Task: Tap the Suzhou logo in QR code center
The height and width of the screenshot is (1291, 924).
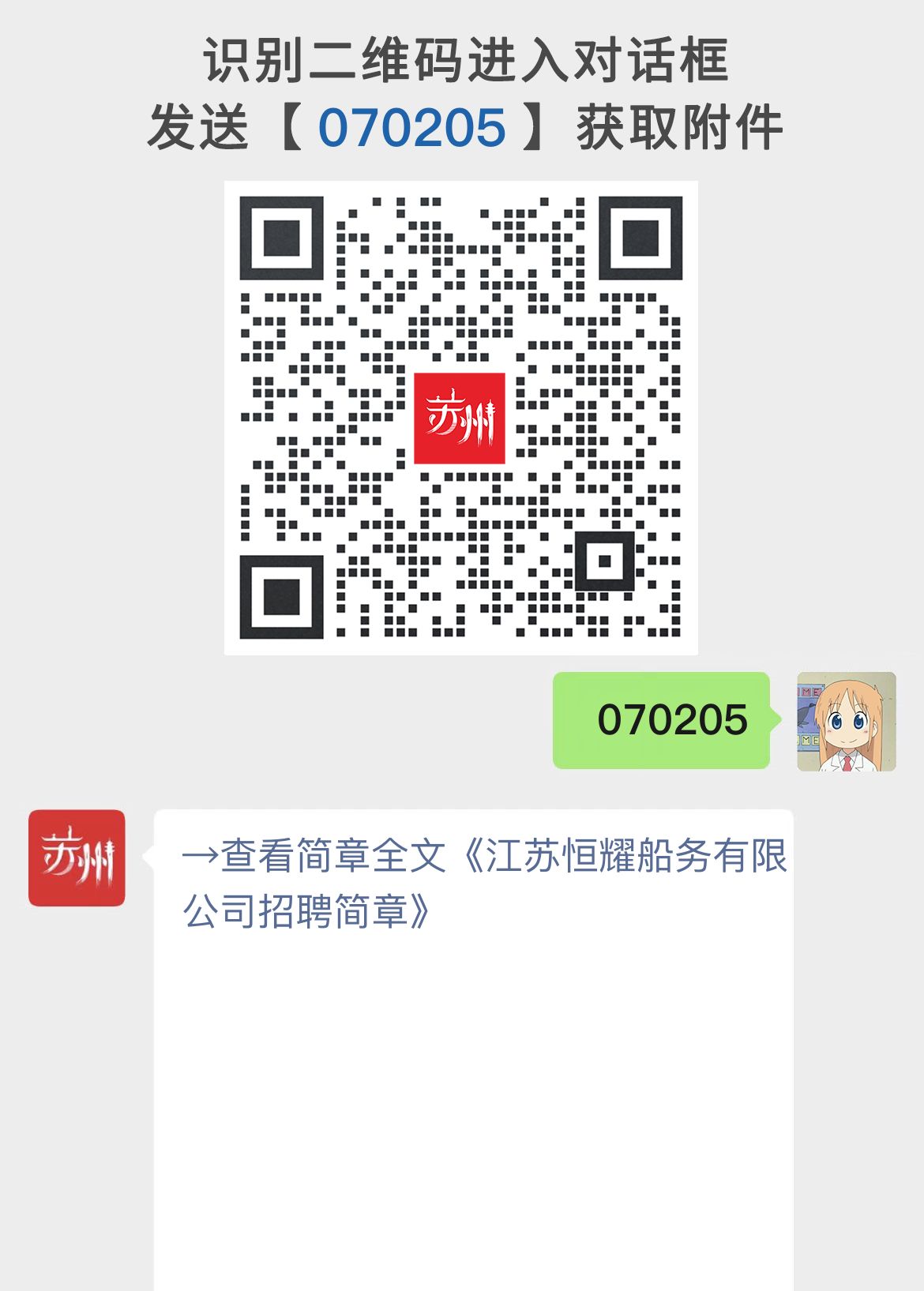Action: coord(461,418)
